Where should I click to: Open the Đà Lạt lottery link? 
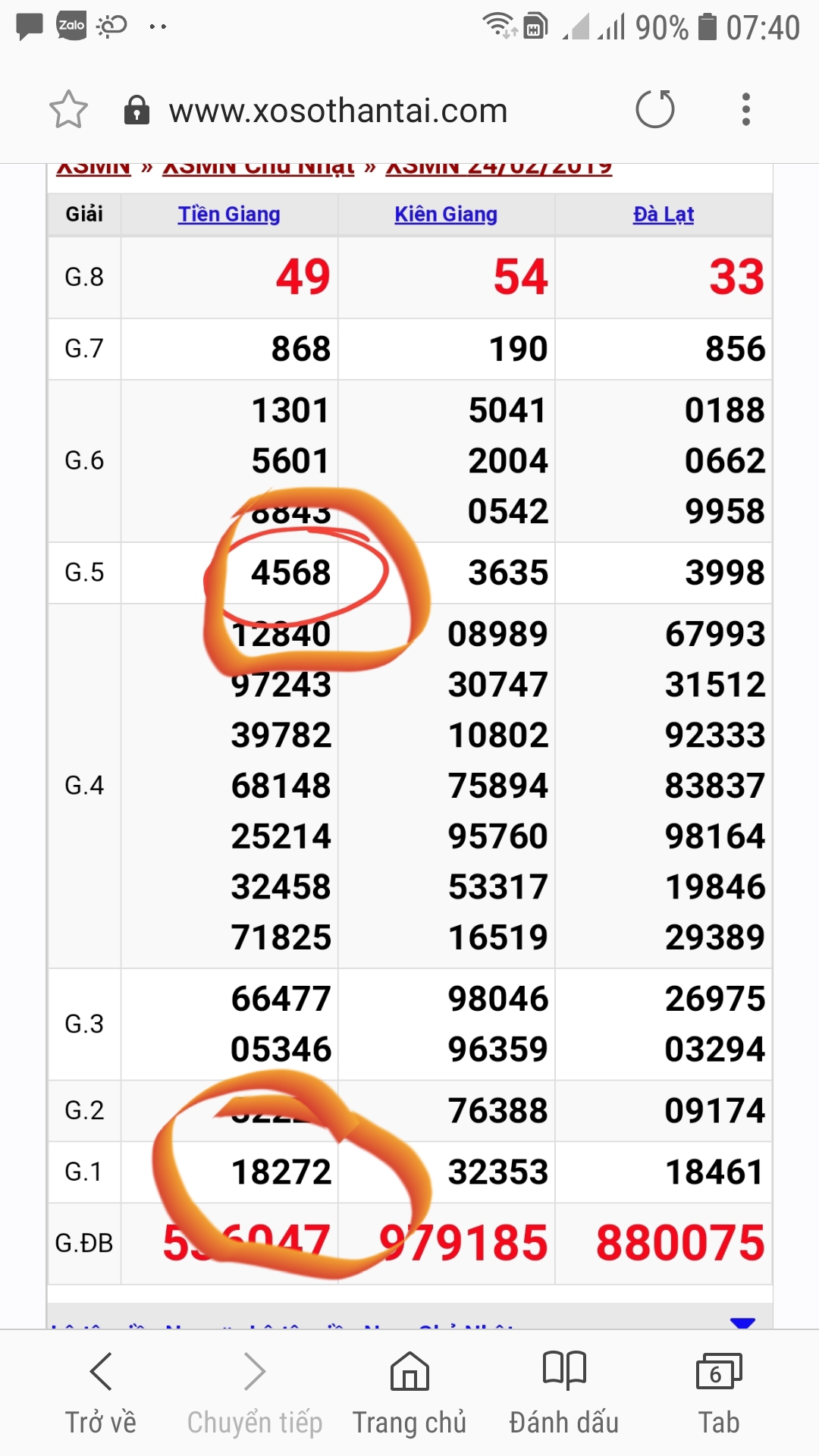click(x=664, y=215)
